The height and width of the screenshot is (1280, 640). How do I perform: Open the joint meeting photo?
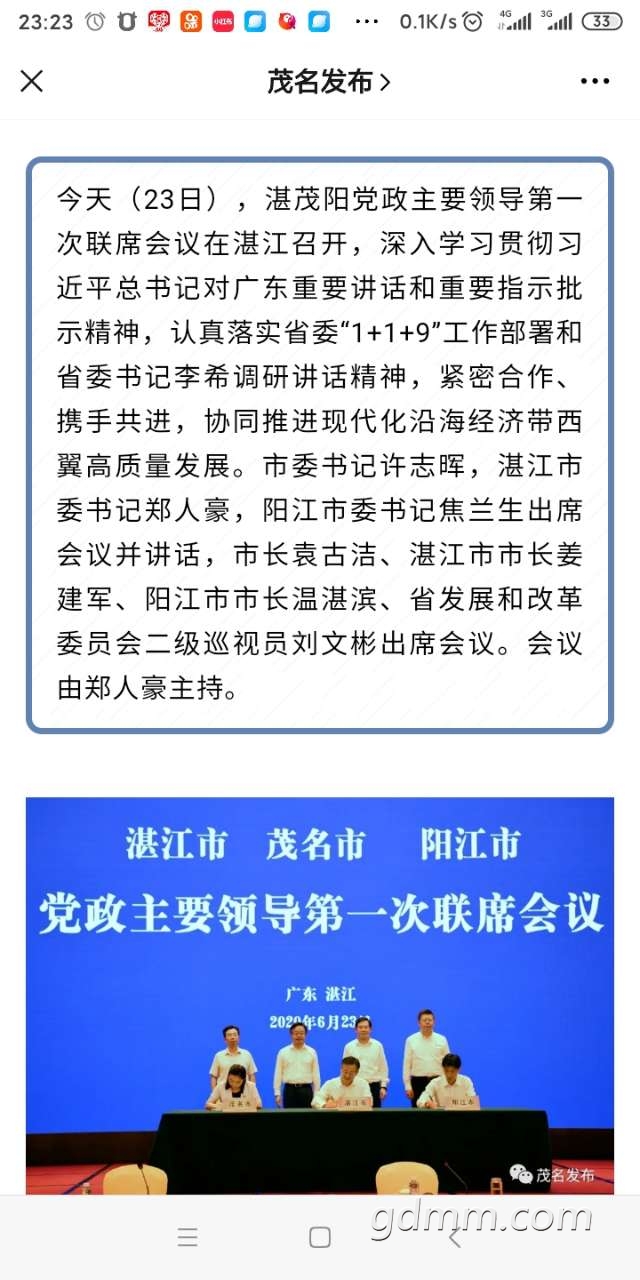tap(320, 995)
